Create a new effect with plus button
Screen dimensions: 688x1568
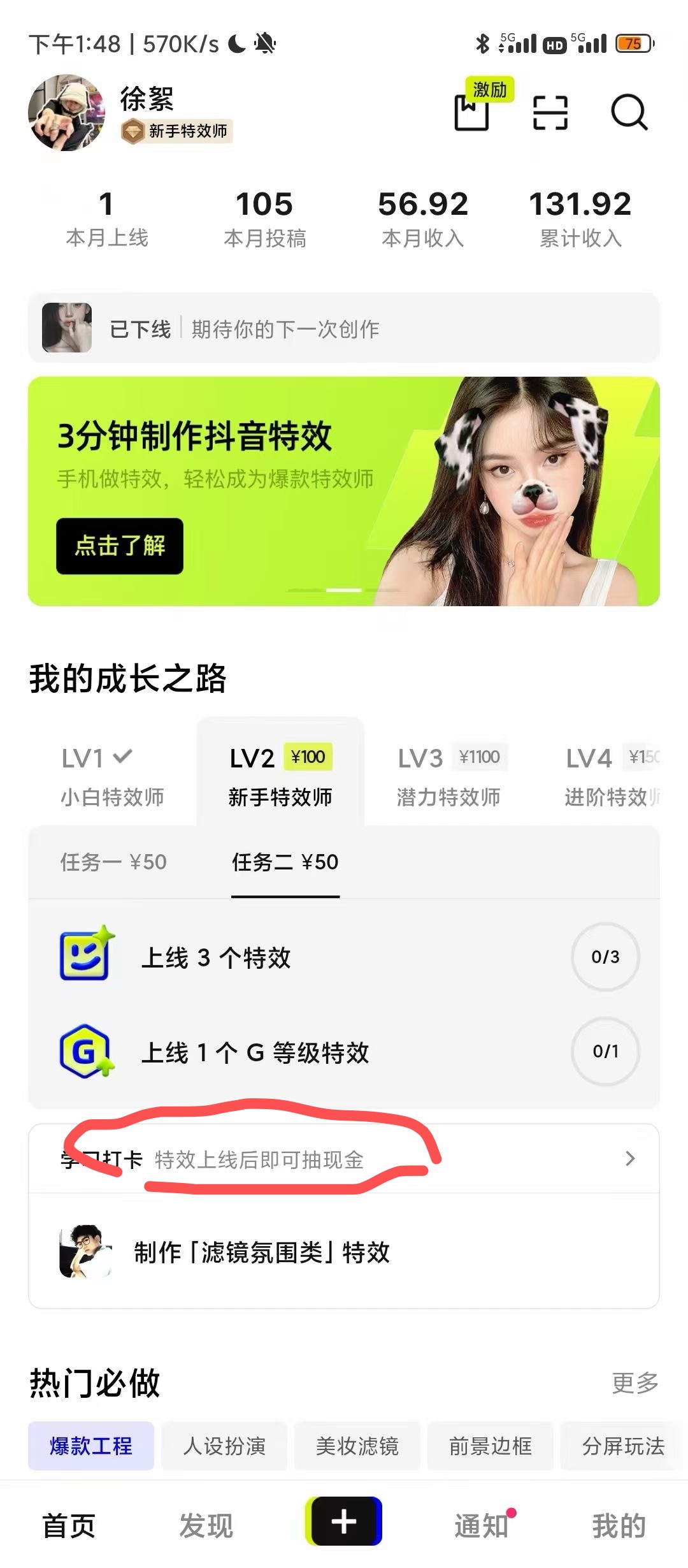point(344,1521)
